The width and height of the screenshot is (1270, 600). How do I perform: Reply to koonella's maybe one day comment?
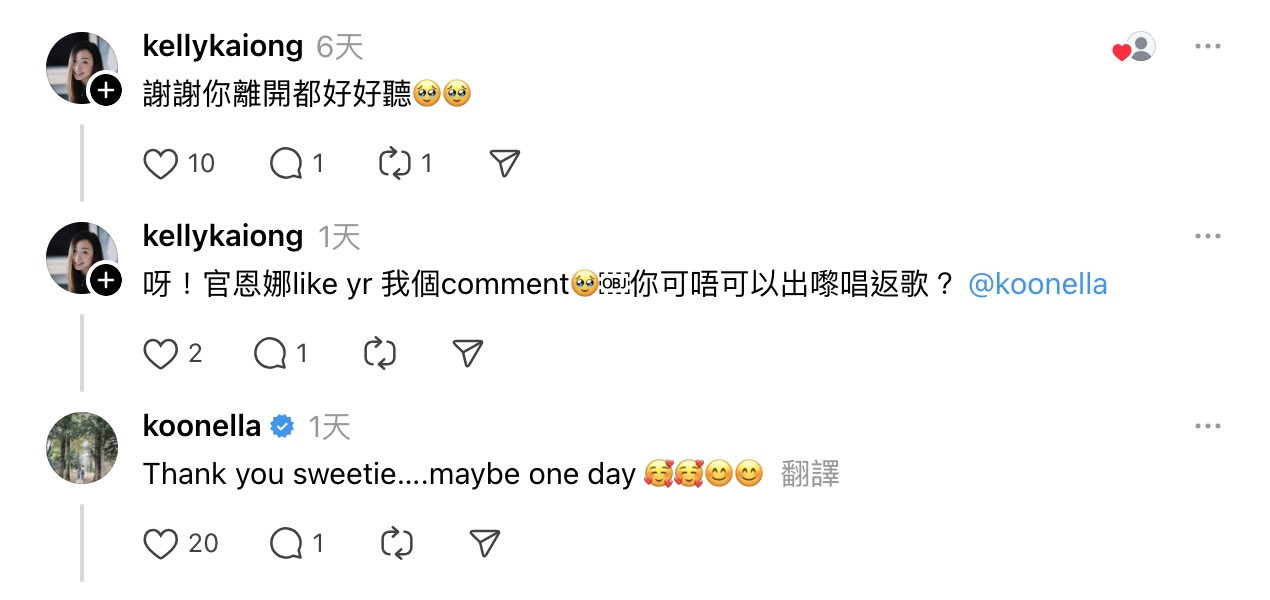pyautogui.click(x=287, y=543)
